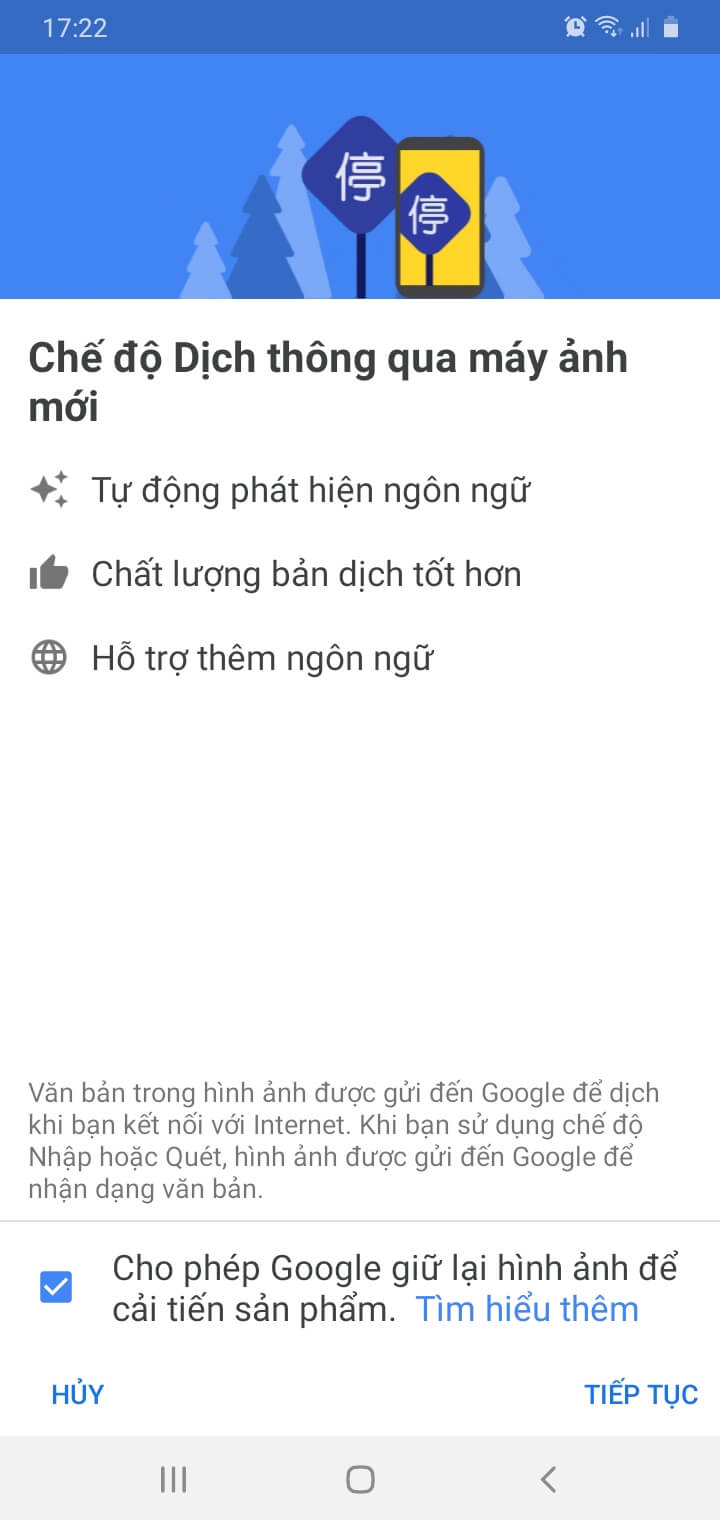Tap HỦY to cancel

click(x=78, y=1394)
